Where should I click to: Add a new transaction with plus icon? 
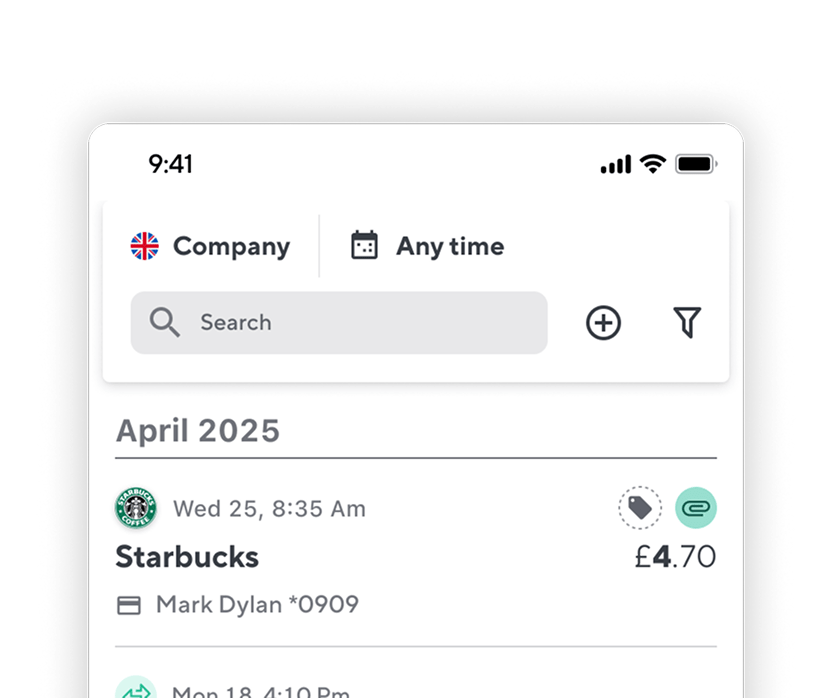tap(603, 323)
